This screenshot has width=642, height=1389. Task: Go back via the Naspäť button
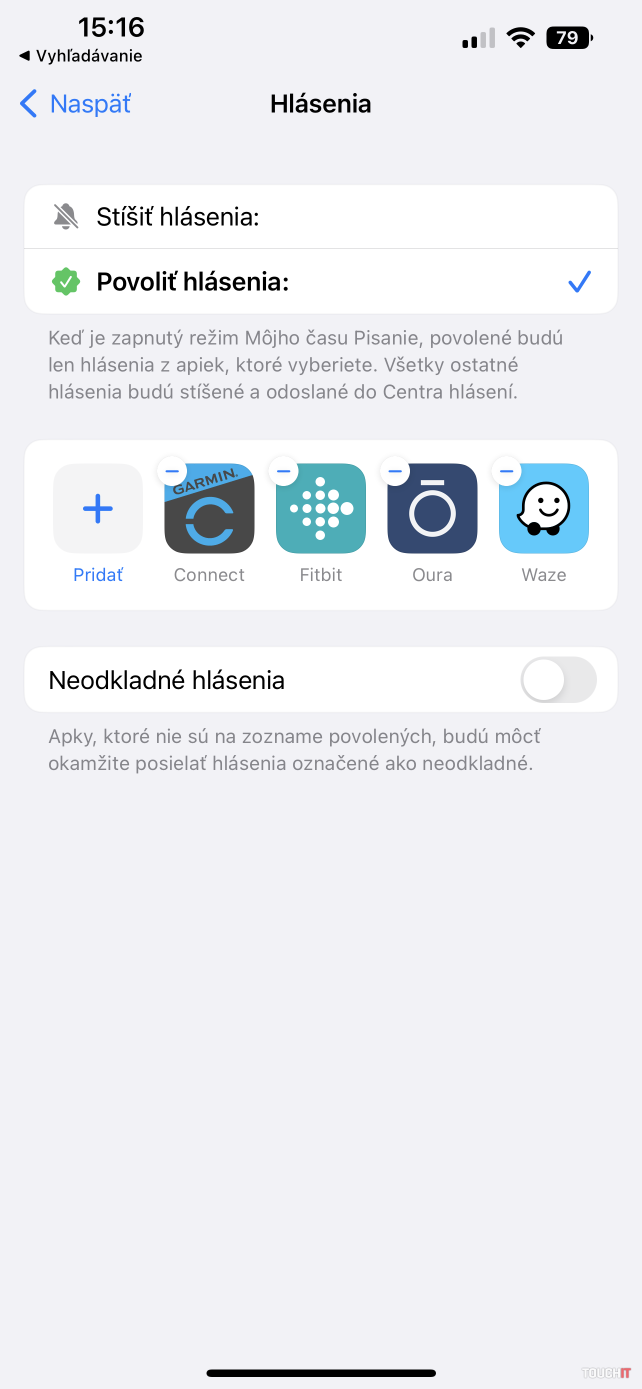[75, 104]
